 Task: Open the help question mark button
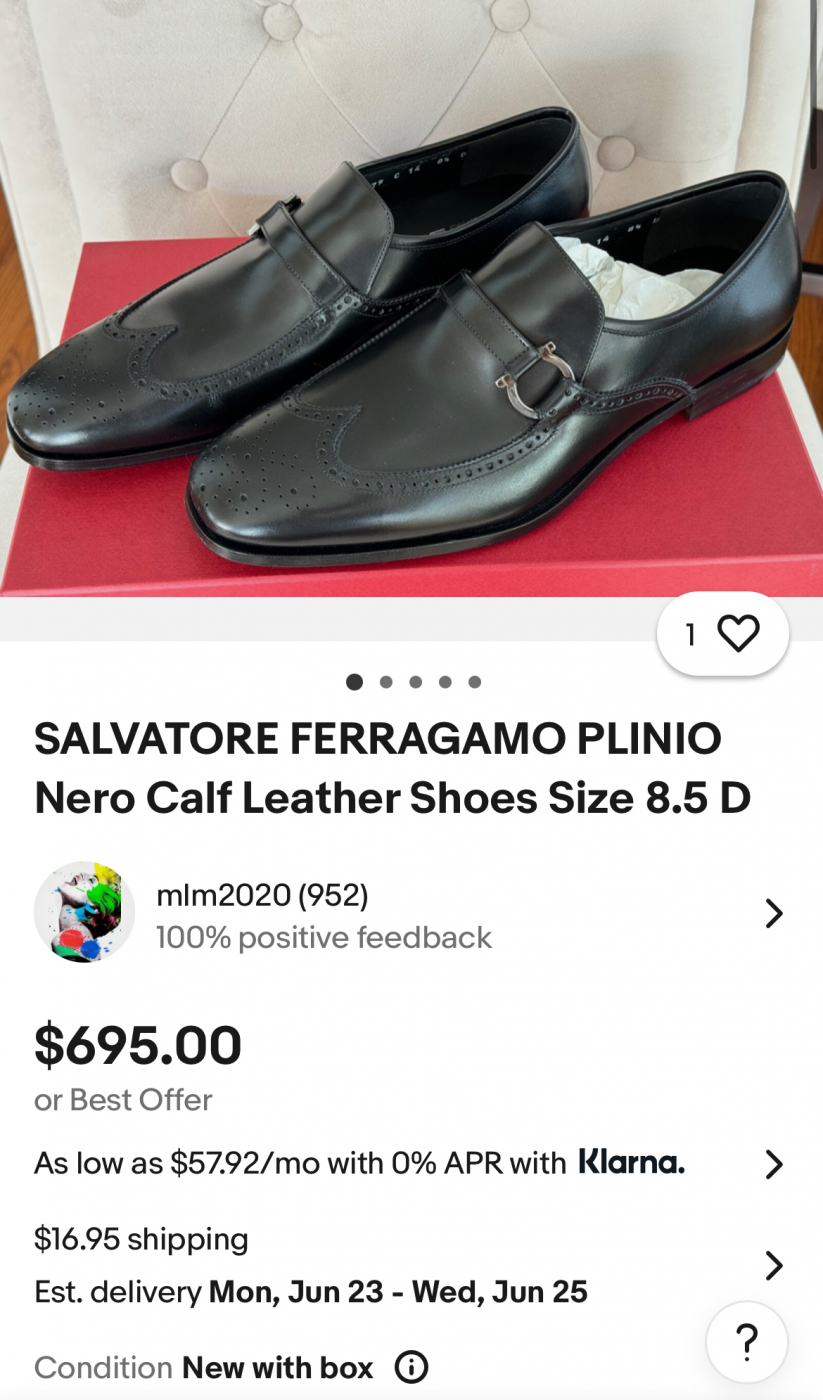click(x=746, y=1342)
